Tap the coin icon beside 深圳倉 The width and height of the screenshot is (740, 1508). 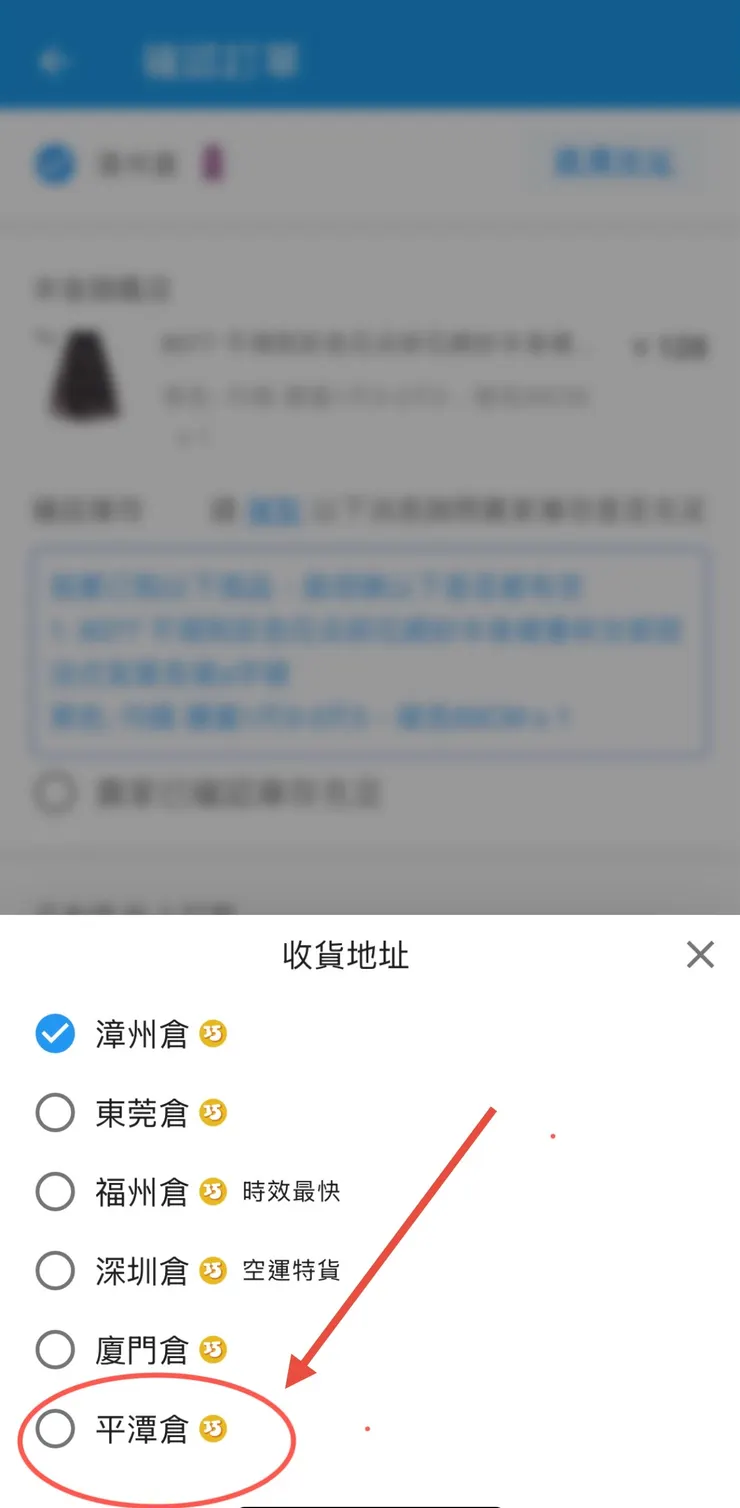click(x=213, y=1271)
